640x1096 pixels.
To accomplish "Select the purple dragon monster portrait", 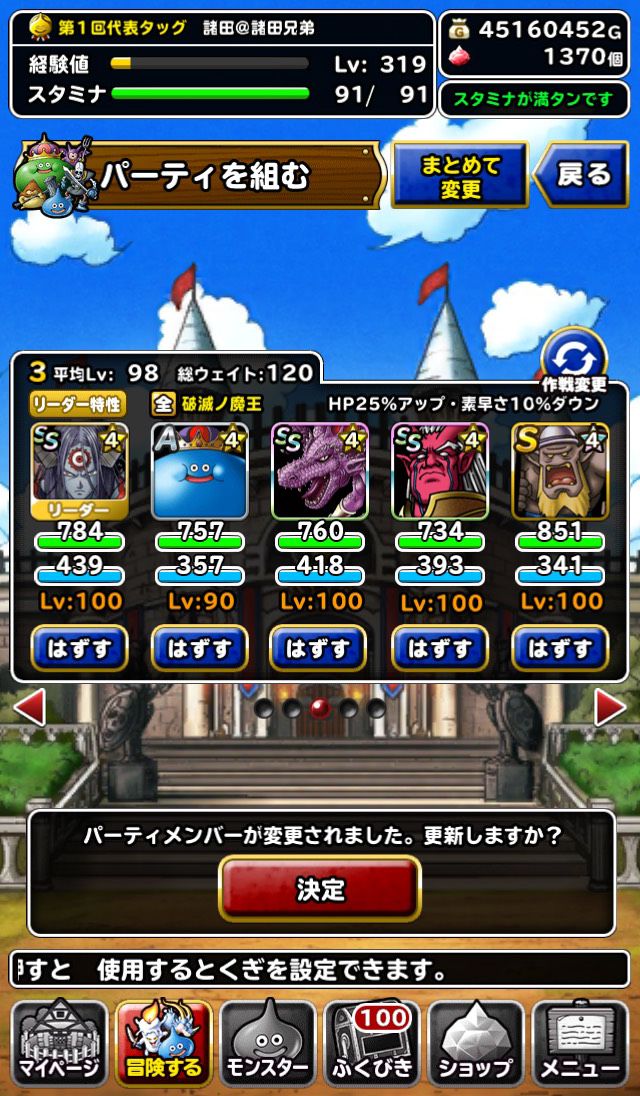I will [x=319, y=471].
